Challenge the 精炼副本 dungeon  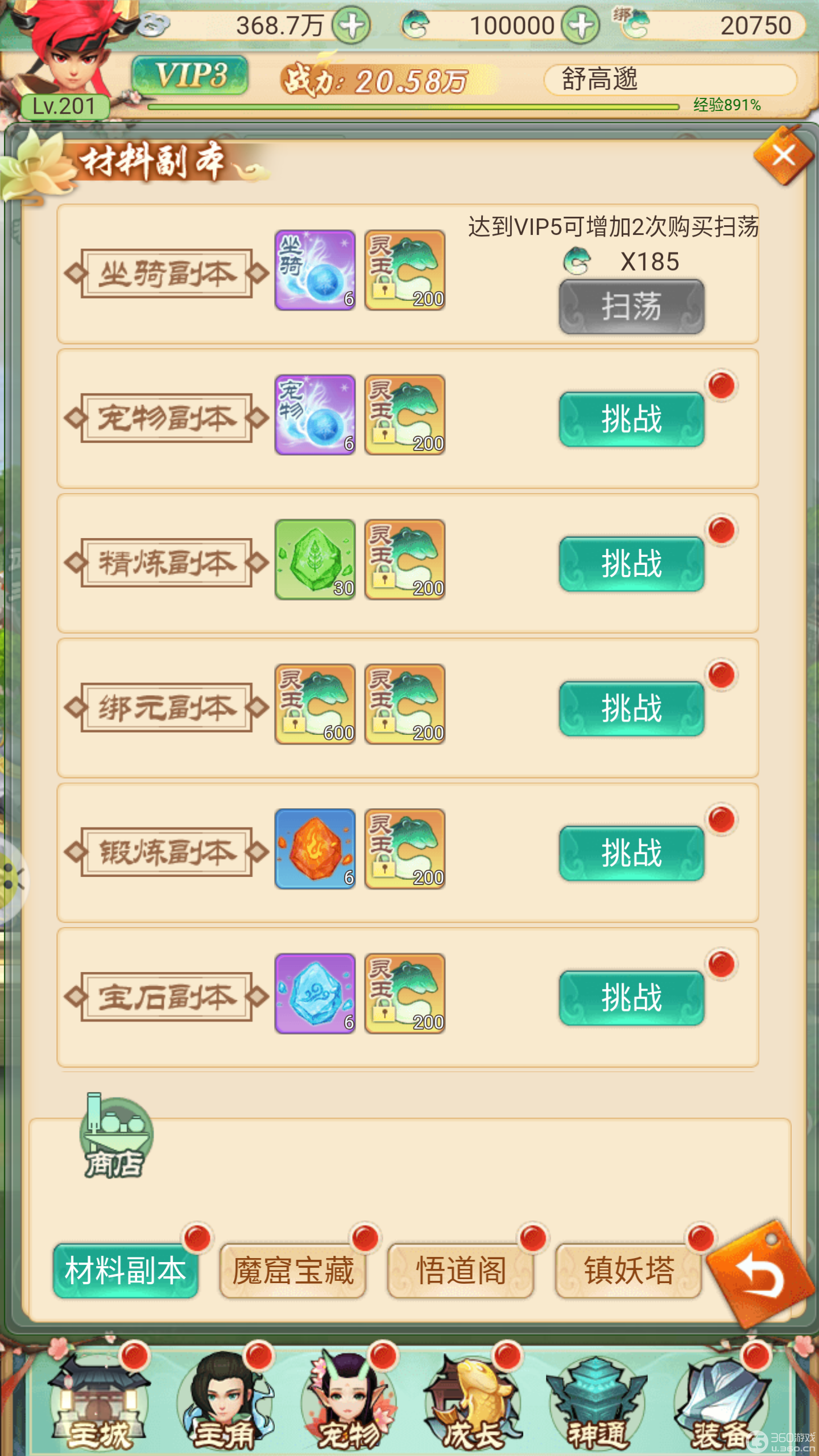tap(631, 564)
